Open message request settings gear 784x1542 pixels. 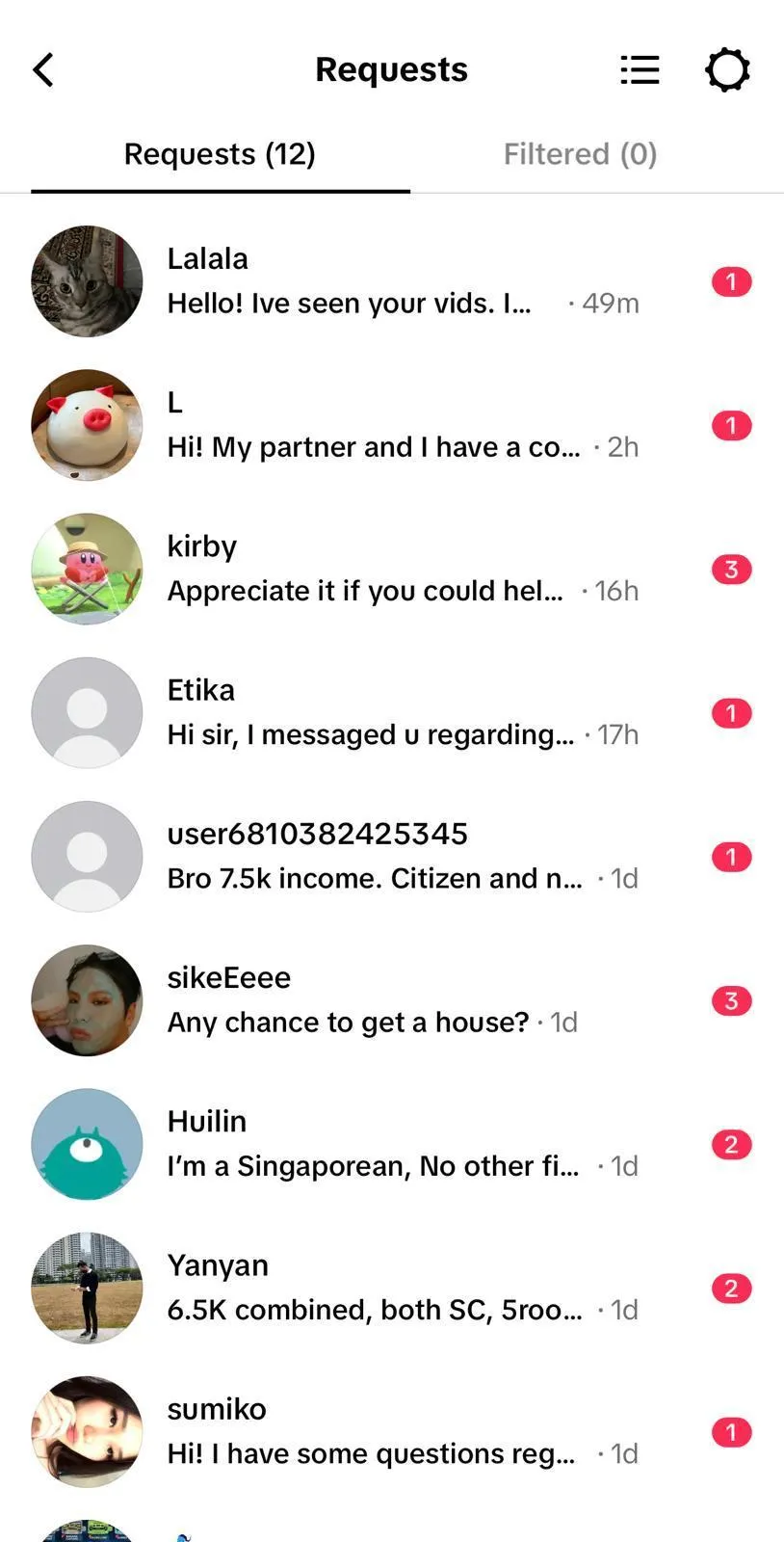tap(727, 70)
